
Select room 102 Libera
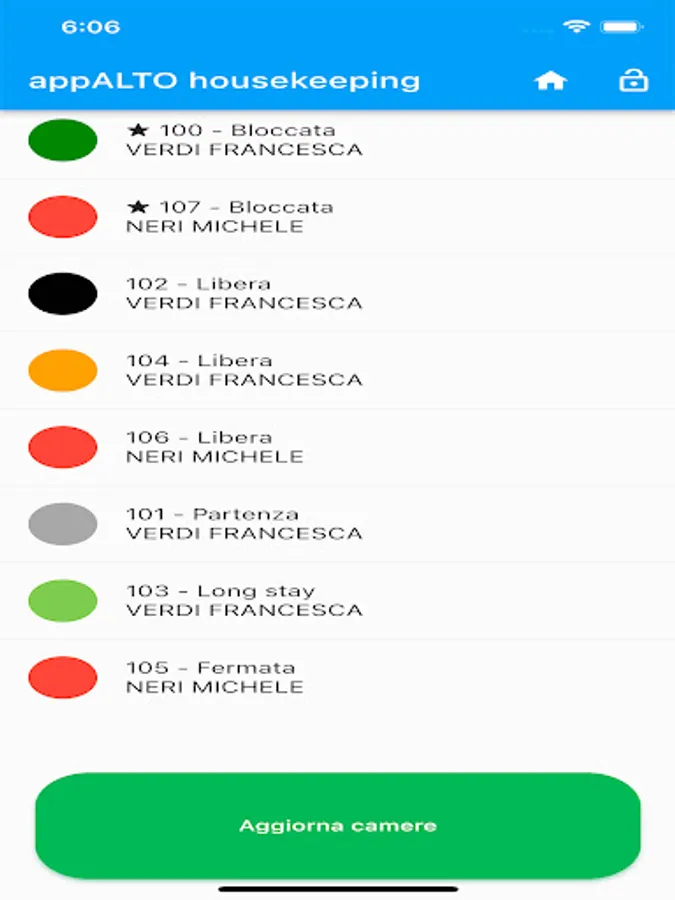338,294
